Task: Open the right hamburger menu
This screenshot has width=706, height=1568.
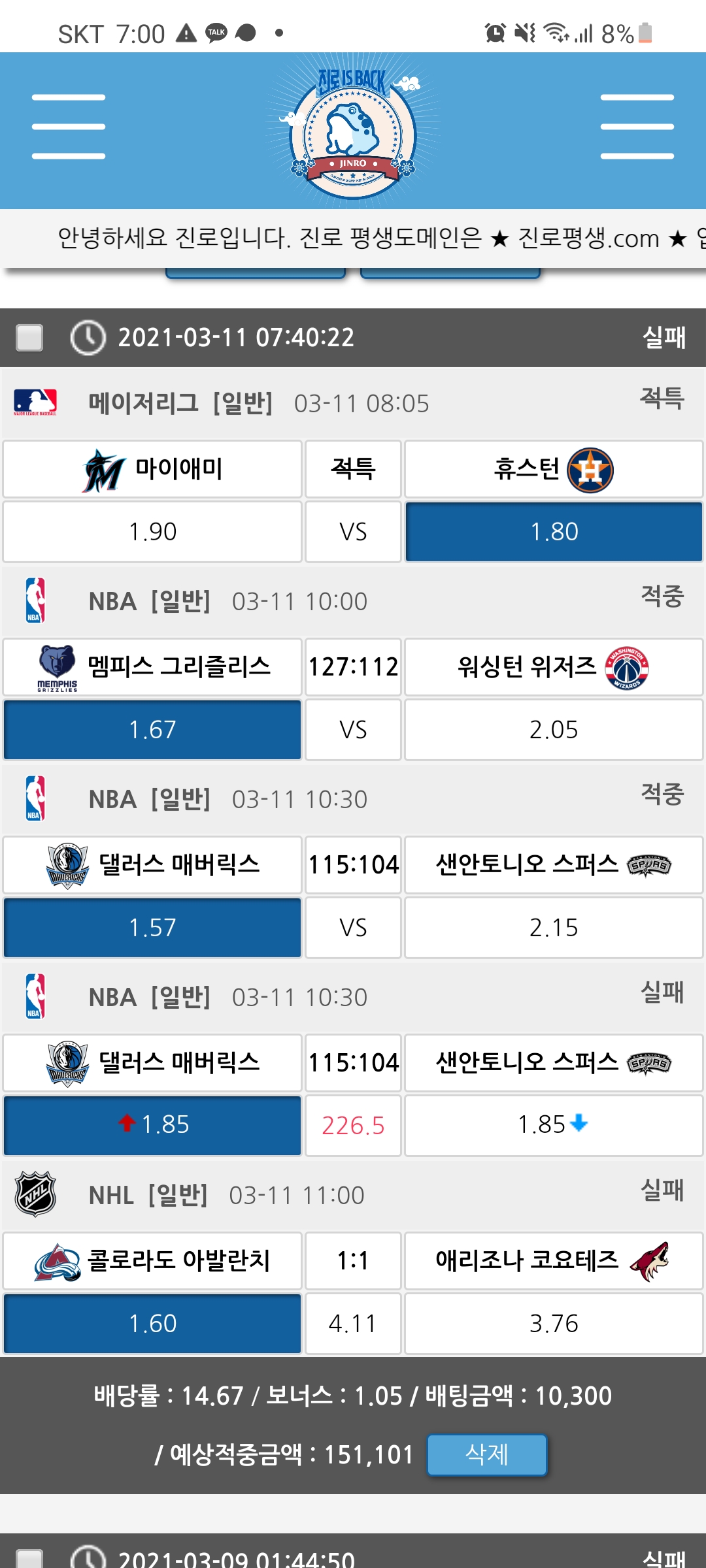Action: (x=637, y=127)
